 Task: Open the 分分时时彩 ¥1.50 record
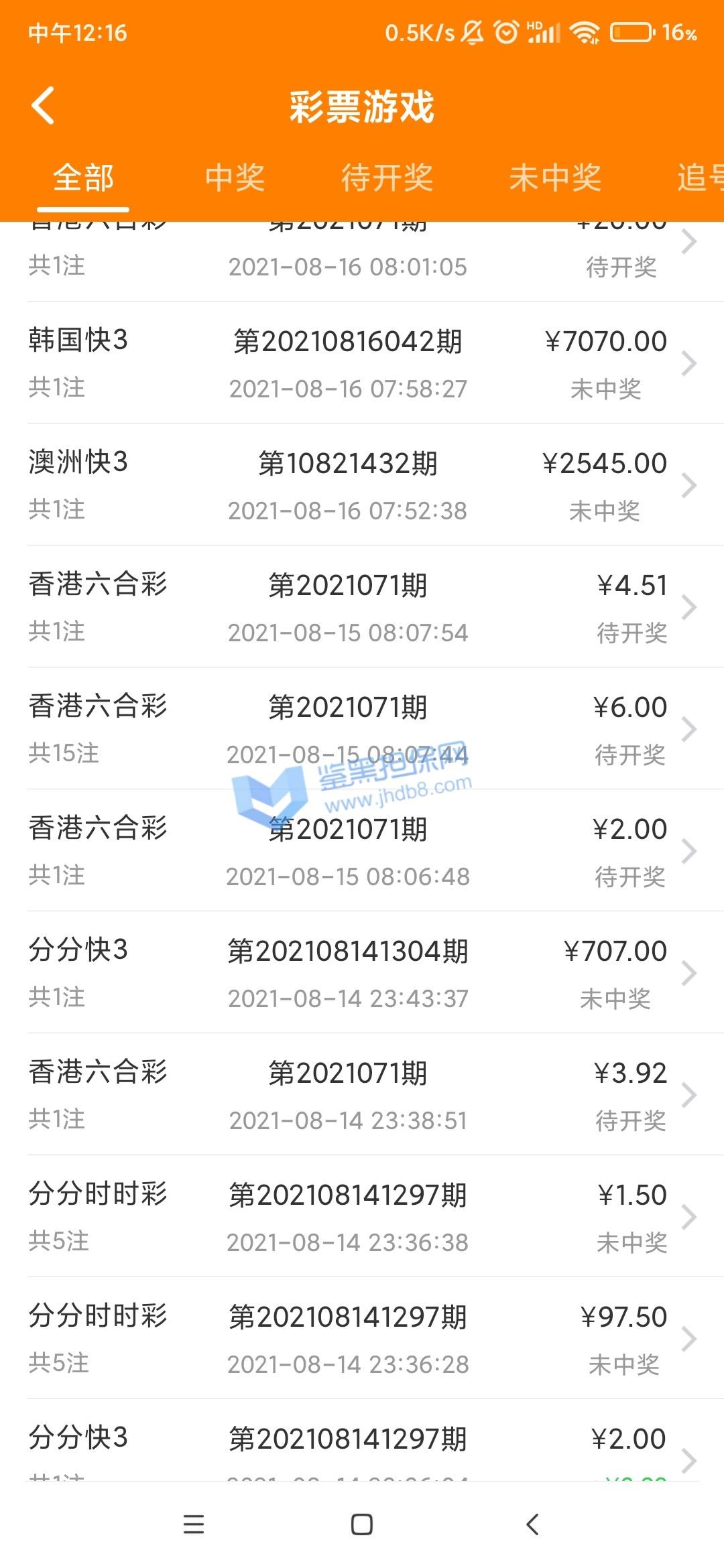pos(362,1217)
